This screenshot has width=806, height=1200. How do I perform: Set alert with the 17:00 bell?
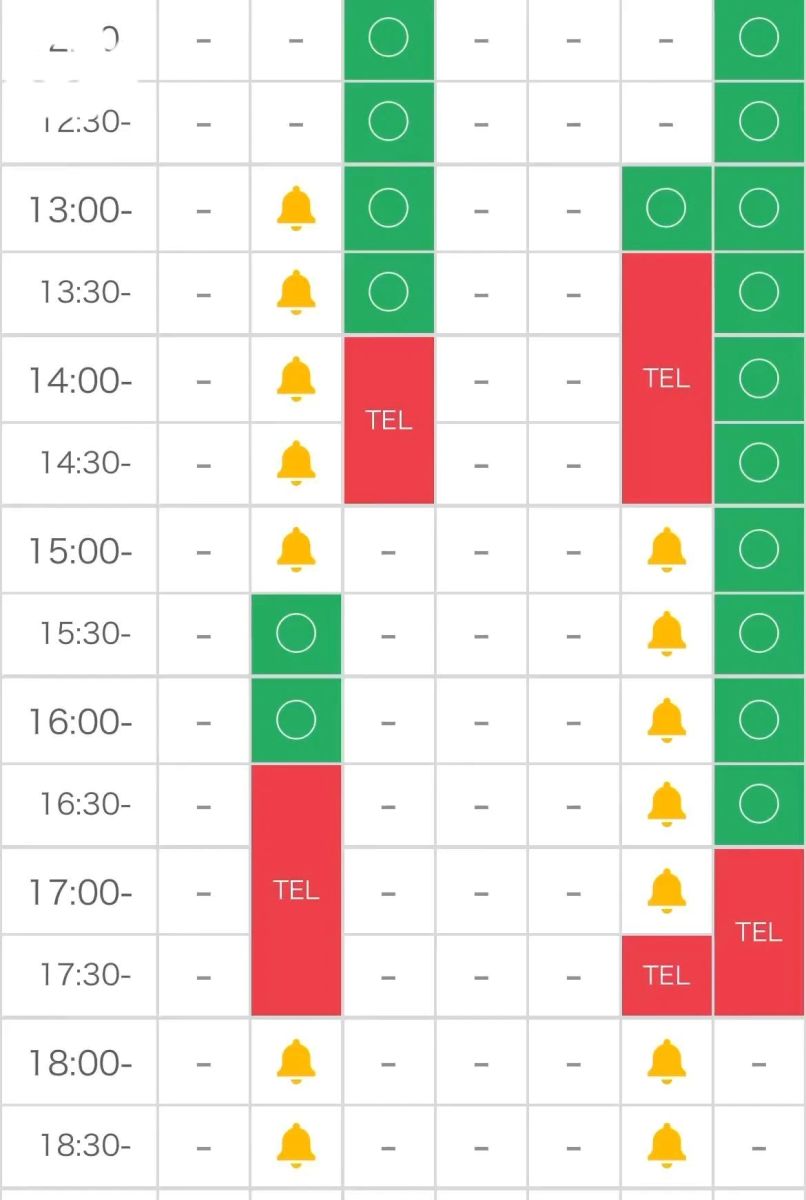pyautogui.click(x=666, y=890)
